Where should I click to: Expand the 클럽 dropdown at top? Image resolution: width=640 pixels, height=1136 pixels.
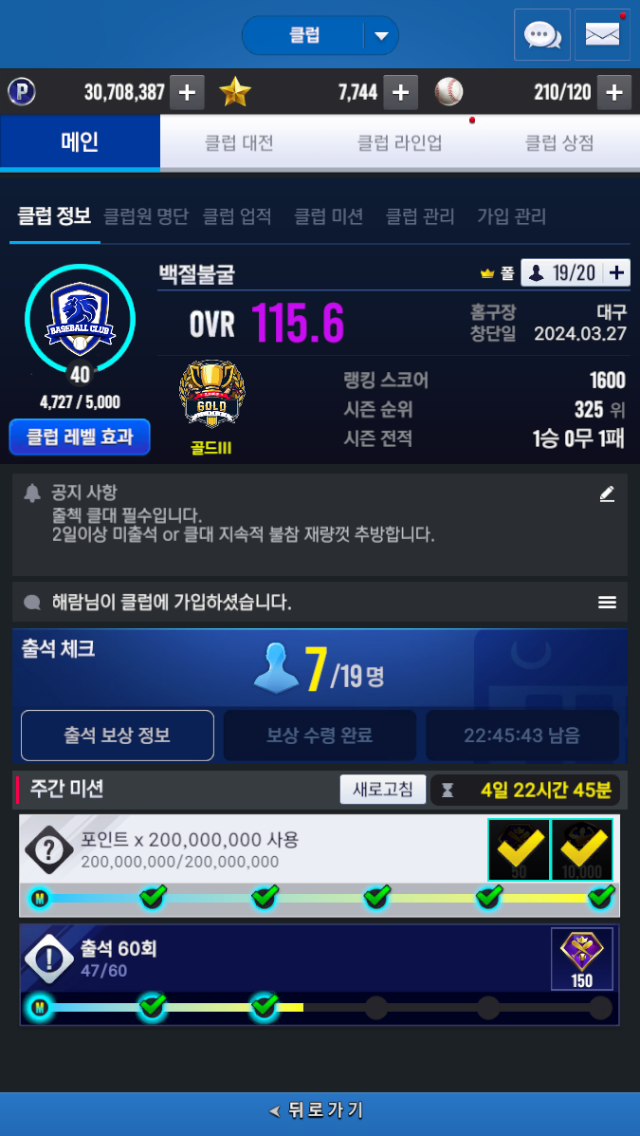pyautogui.click(x=380, y=36)
